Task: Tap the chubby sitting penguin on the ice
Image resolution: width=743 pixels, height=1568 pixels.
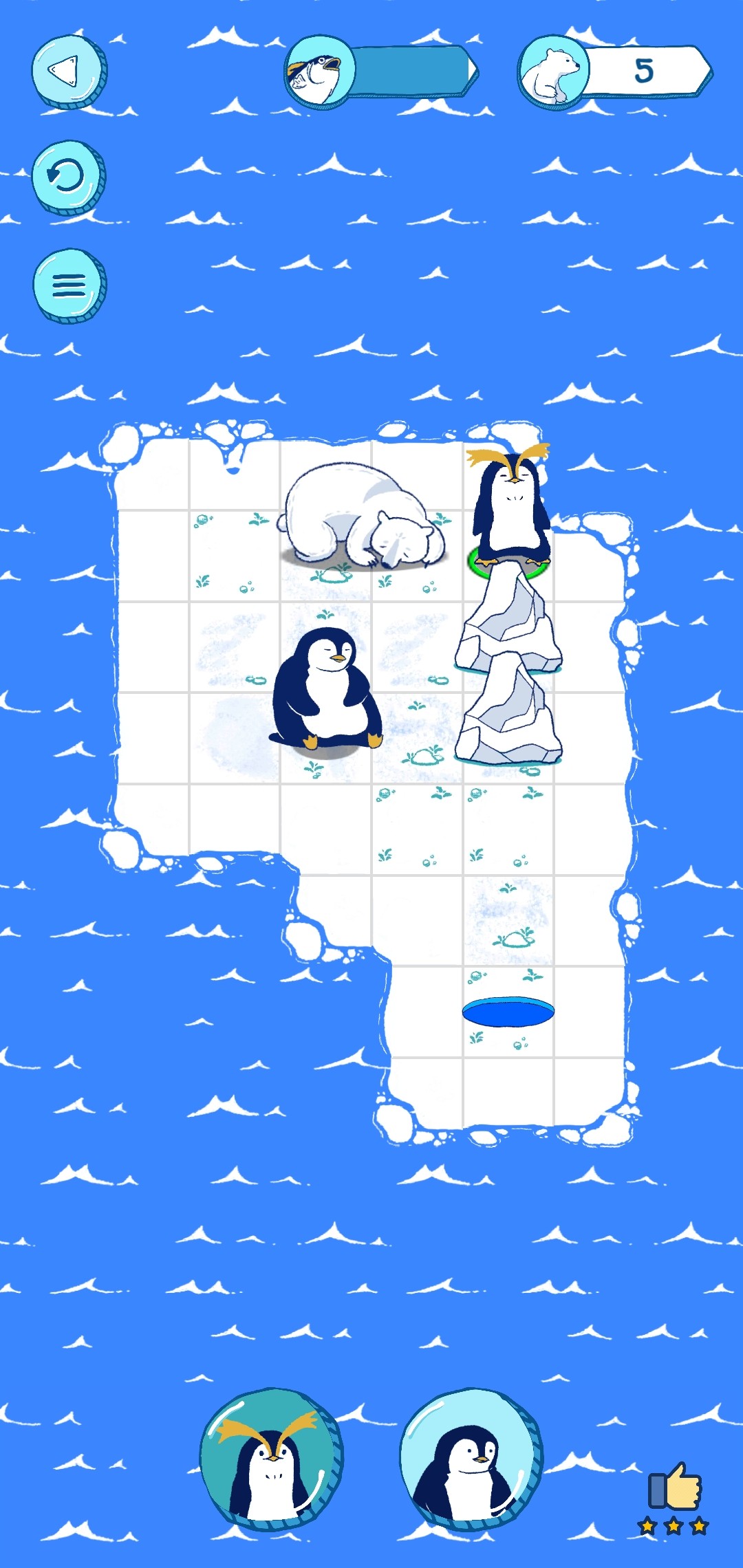Action: (325, 688)
